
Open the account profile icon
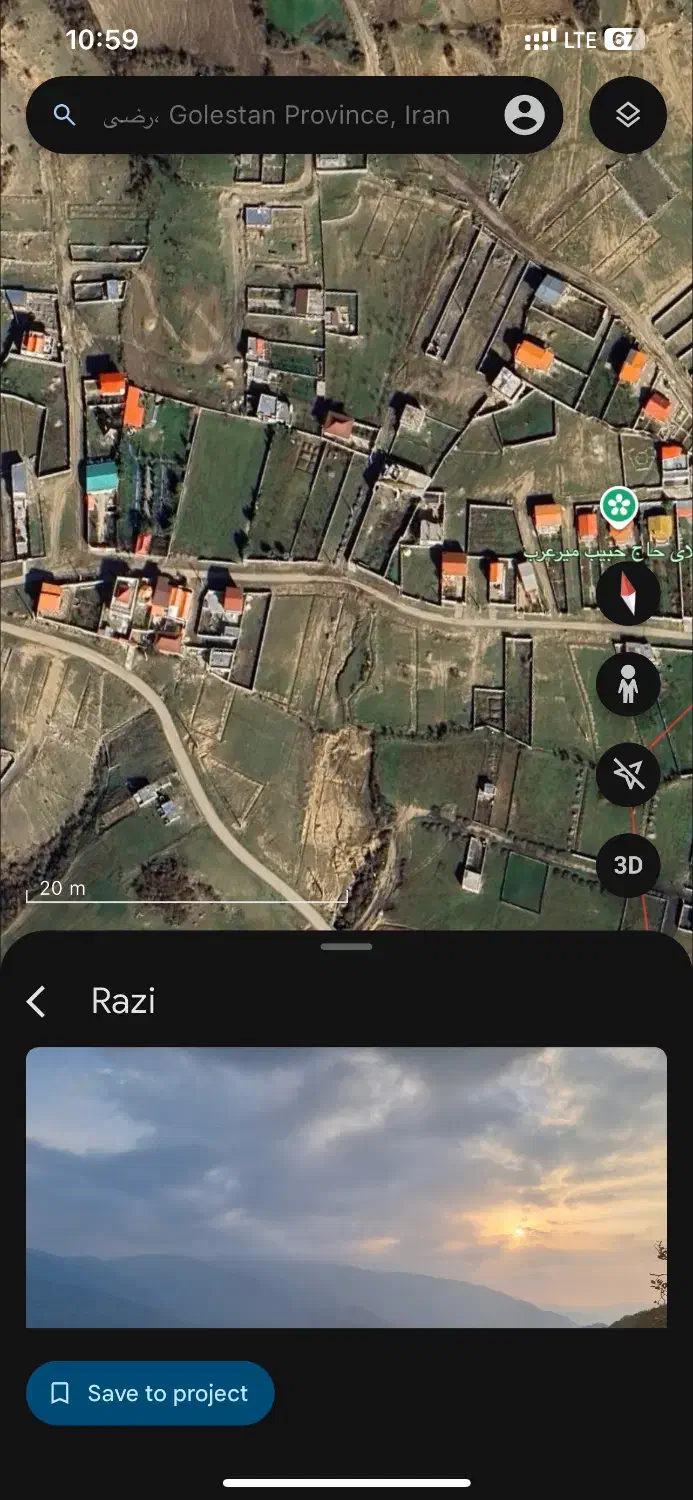pos(525,115)
